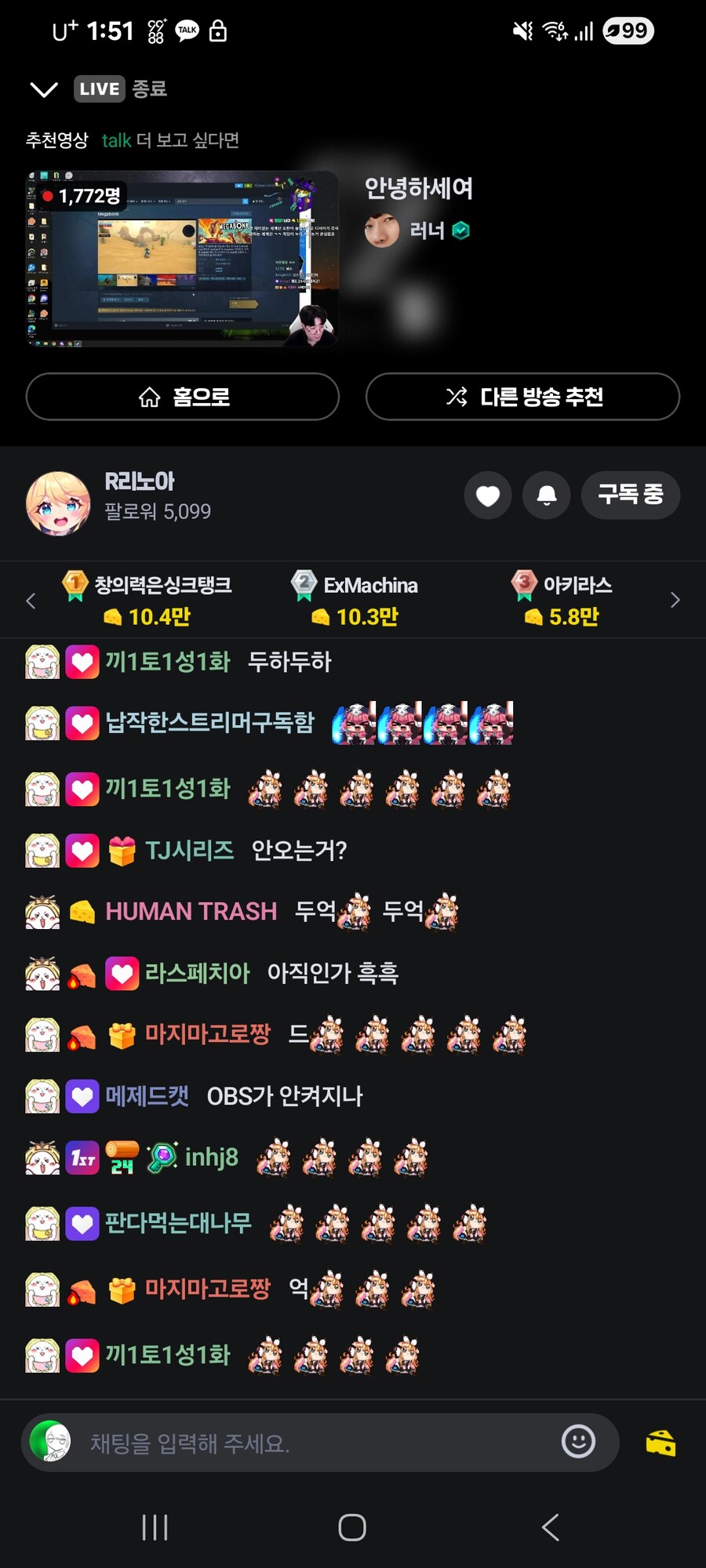Toggle the notification bell for R리노아
The width and height of the screenshot is (706, 1568).
point(547,495)
